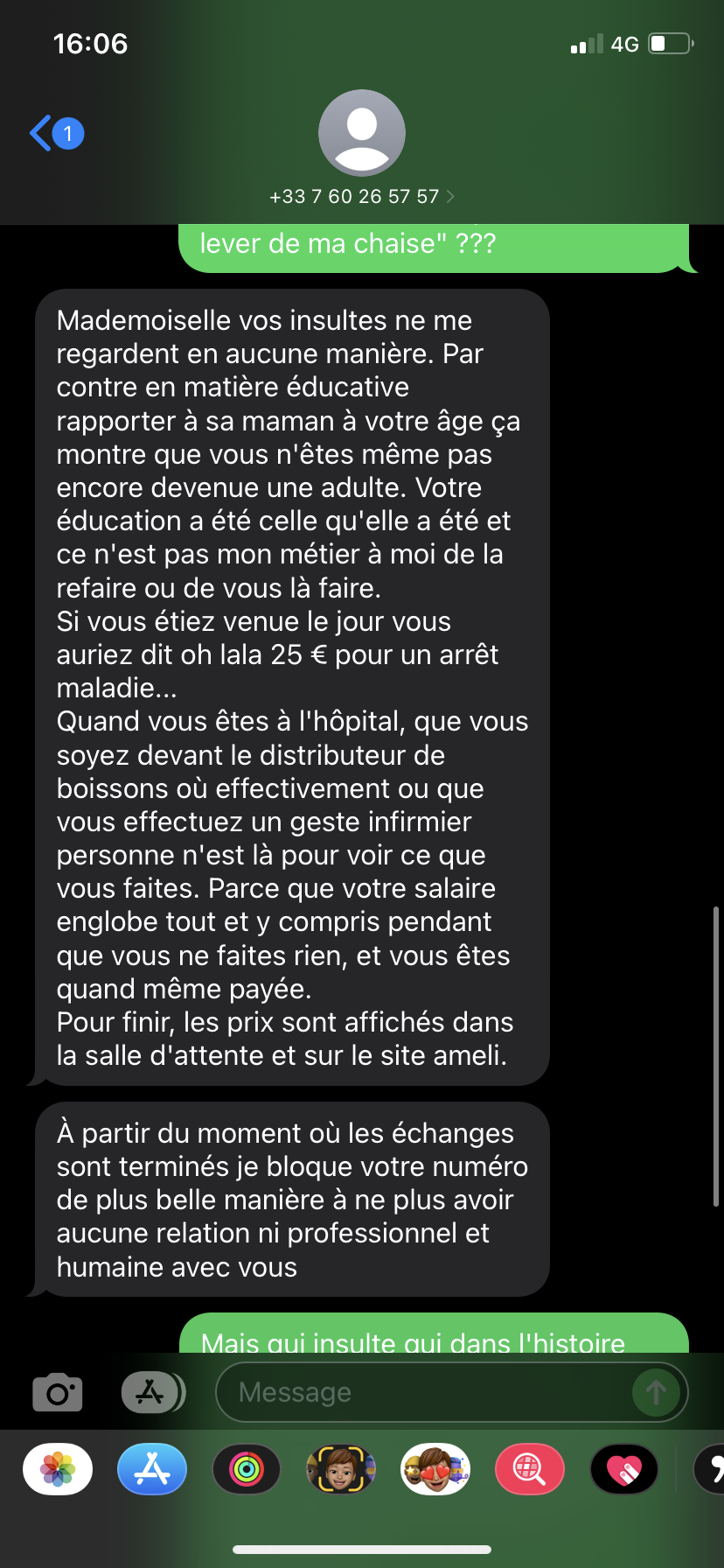The image size is (724, 1568).
Task: Open the #images globe search app
Action: pyautogui.click(x=530, y=1469)
